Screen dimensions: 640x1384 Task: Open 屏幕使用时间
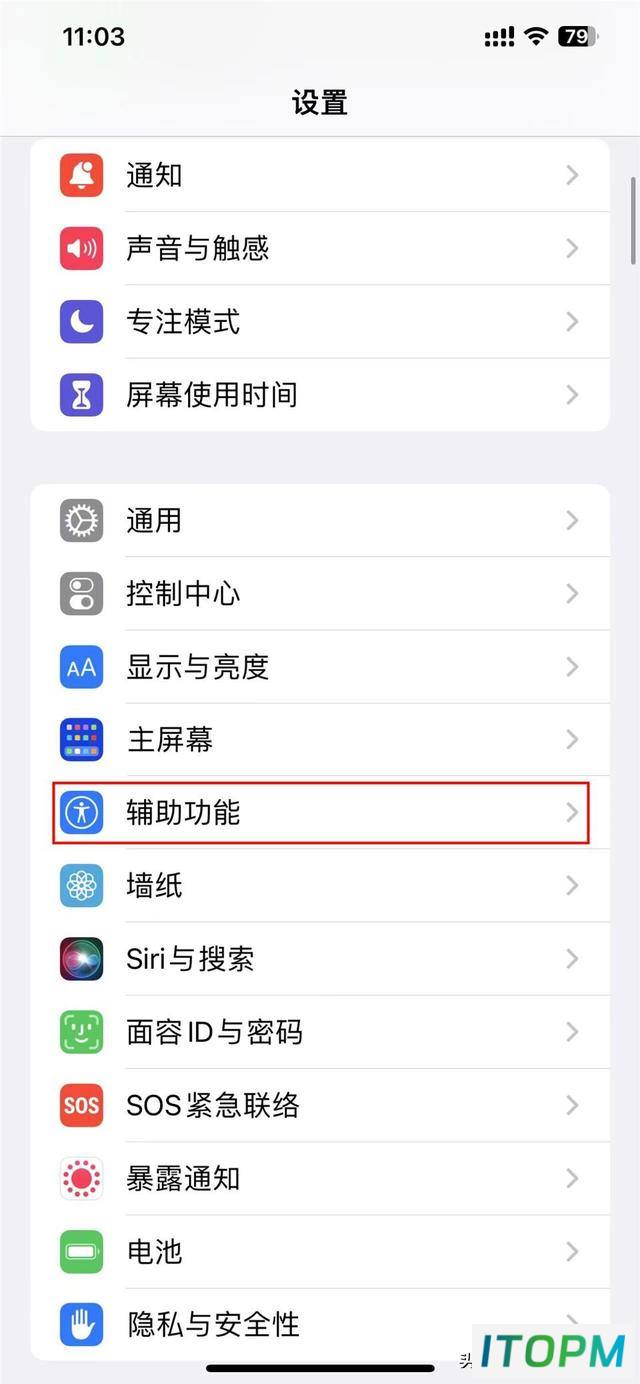click(x=320, y=394)
